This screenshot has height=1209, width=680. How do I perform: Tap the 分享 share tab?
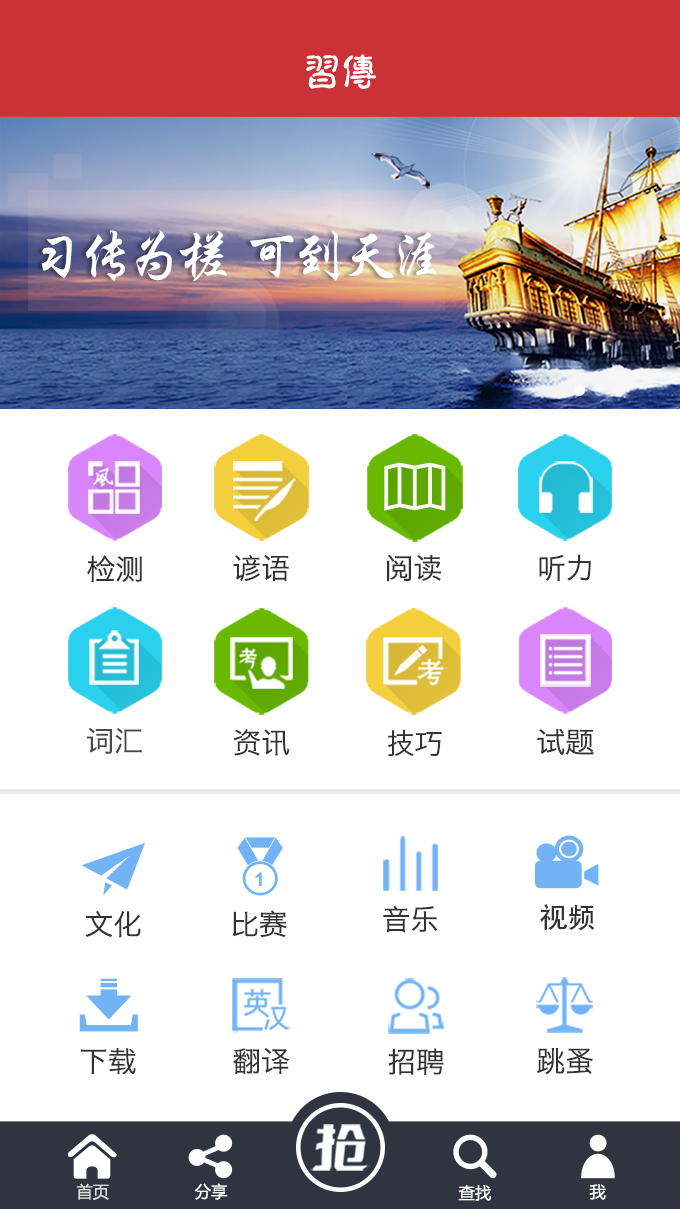210,1167
